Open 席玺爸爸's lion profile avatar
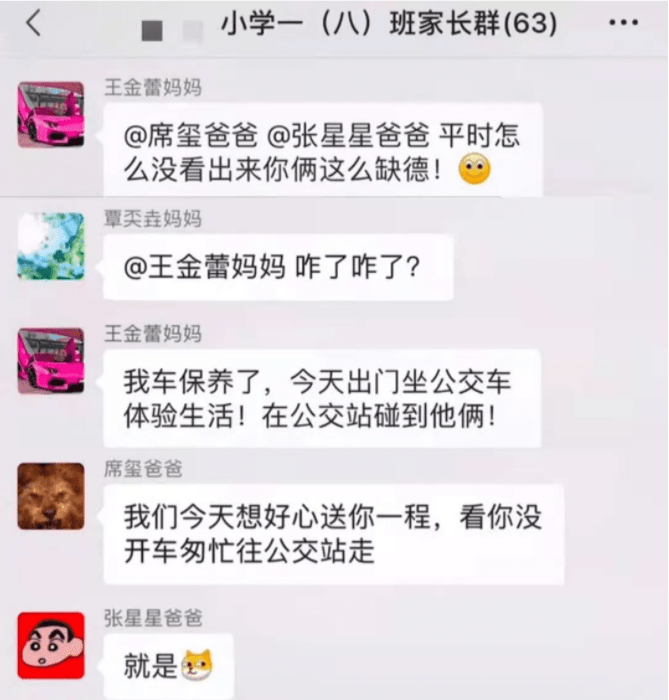Screen dimensions: 669x700 click(x=51, y=496)
